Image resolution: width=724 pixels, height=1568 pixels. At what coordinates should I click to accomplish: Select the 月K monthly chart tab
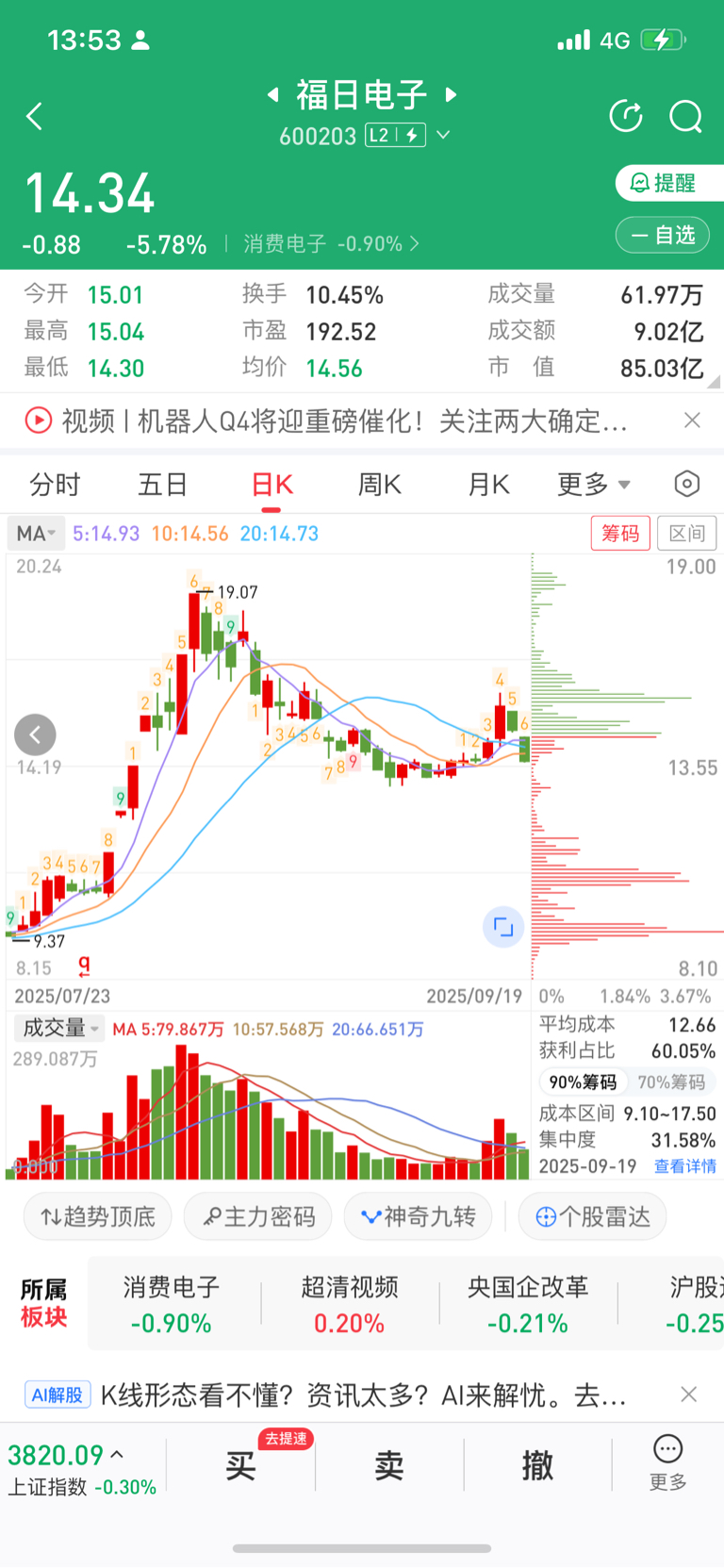pos(488,485)
